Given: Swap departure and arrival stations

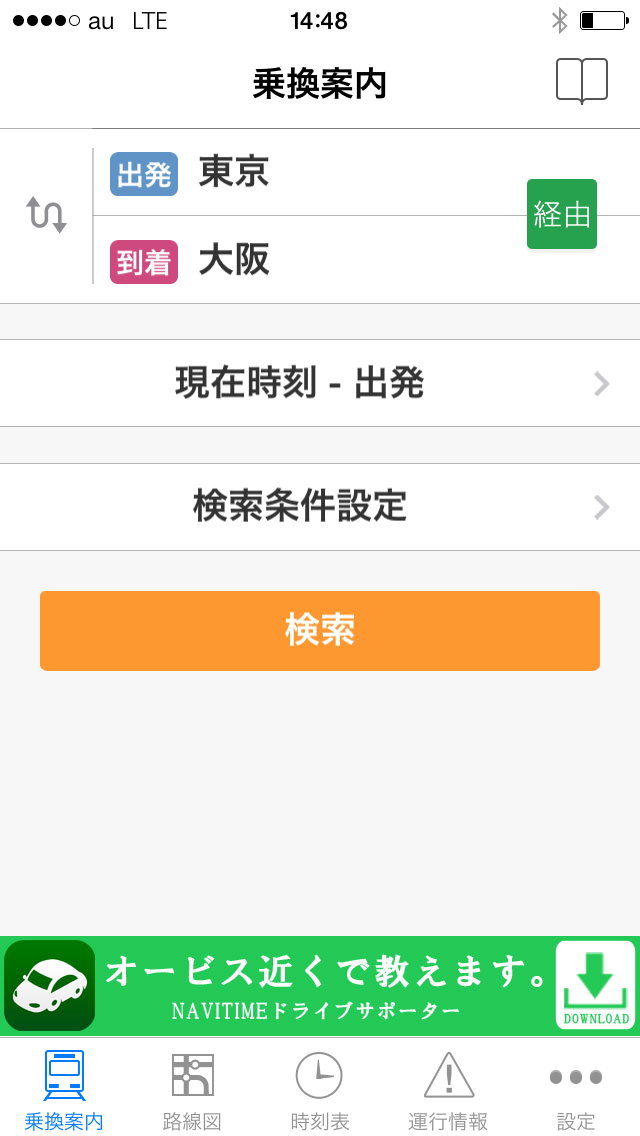Looking at the screenshot, I should [x=46, y=214].
